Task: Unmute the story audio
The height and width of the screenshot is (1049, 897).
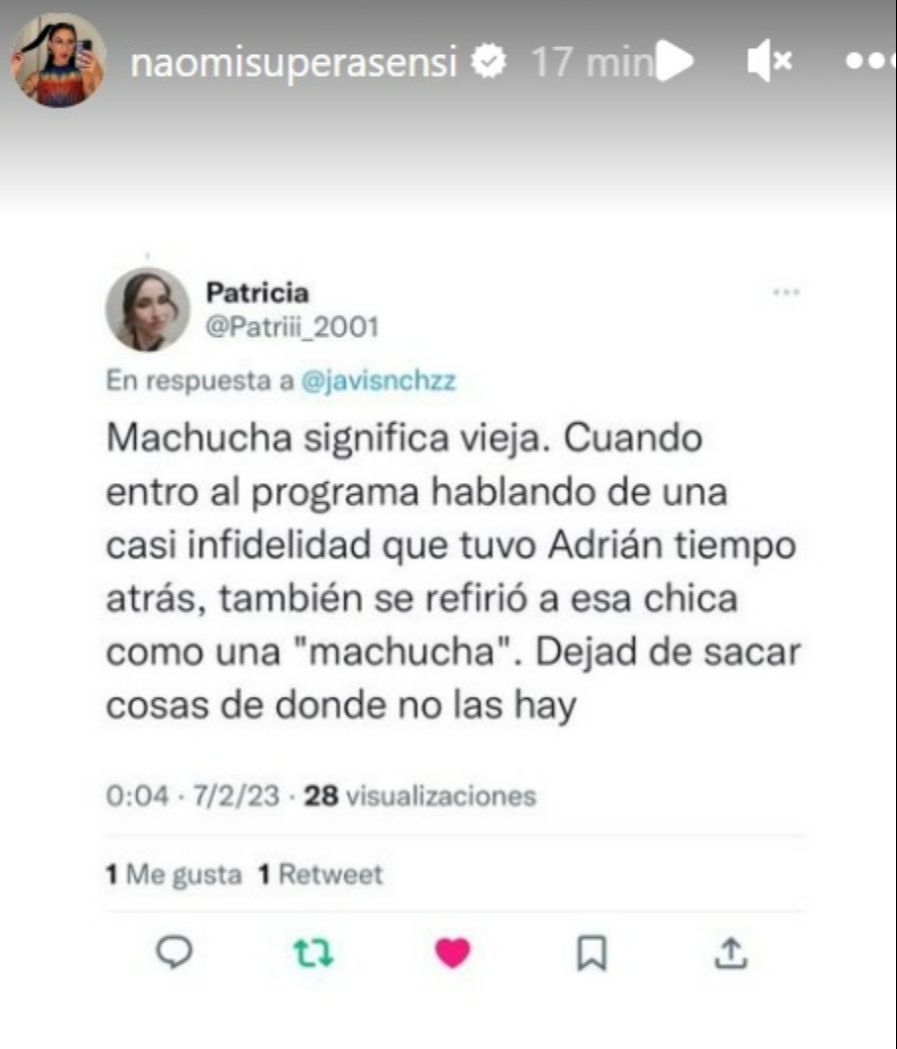Action: 768,60
